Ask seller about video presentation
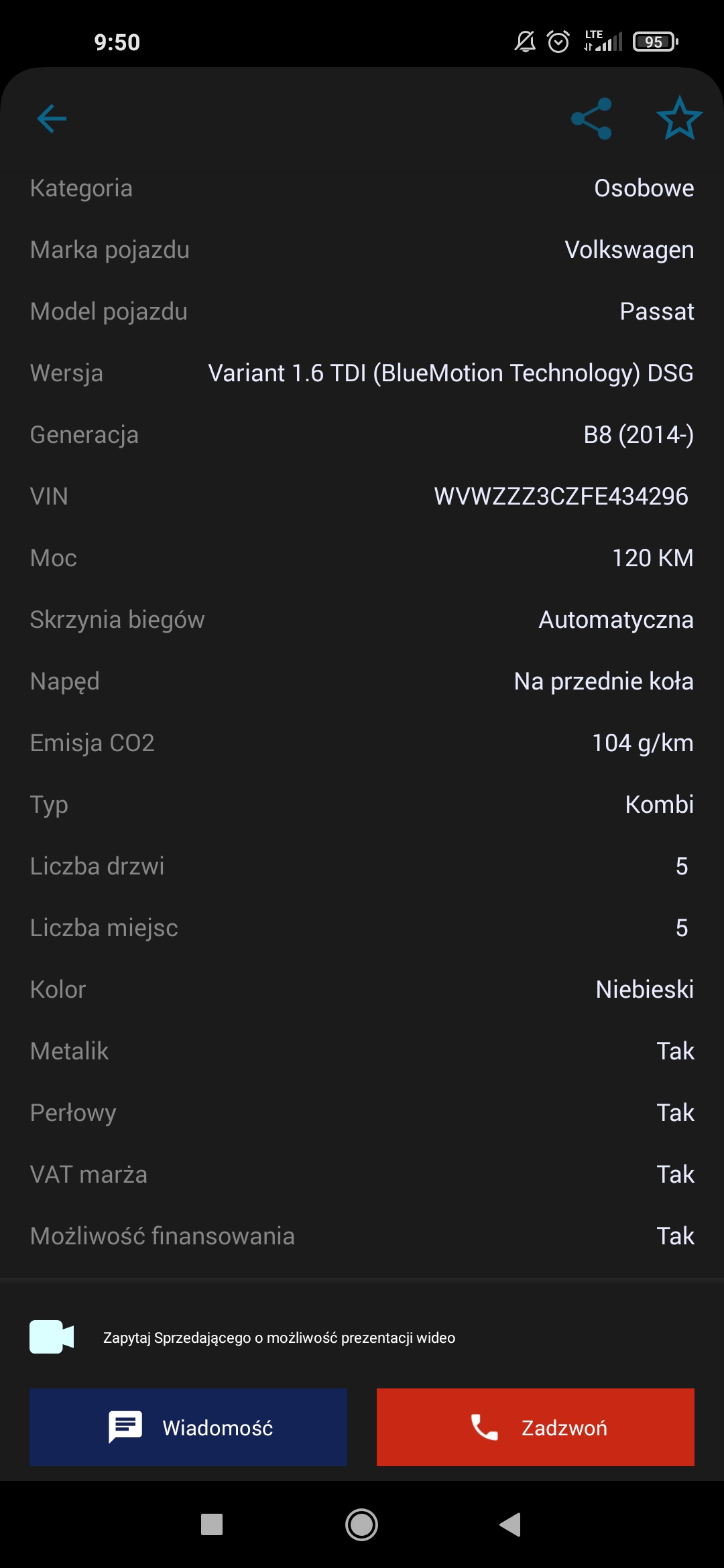Screen dimensions: 724x1568 (x=278, y=1337)
